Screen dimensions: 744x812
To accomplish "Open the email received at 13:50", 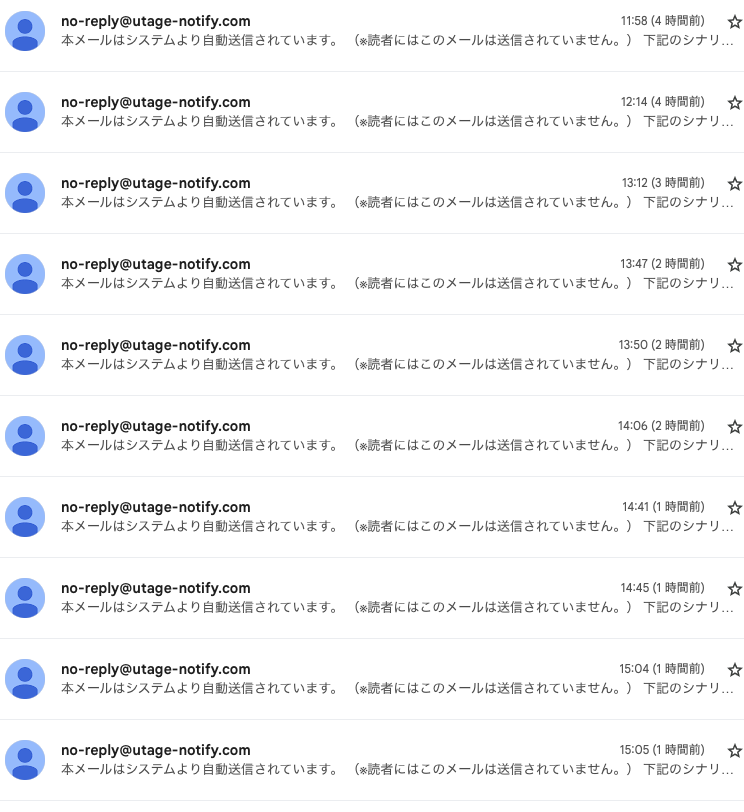I will click(350, 355).
